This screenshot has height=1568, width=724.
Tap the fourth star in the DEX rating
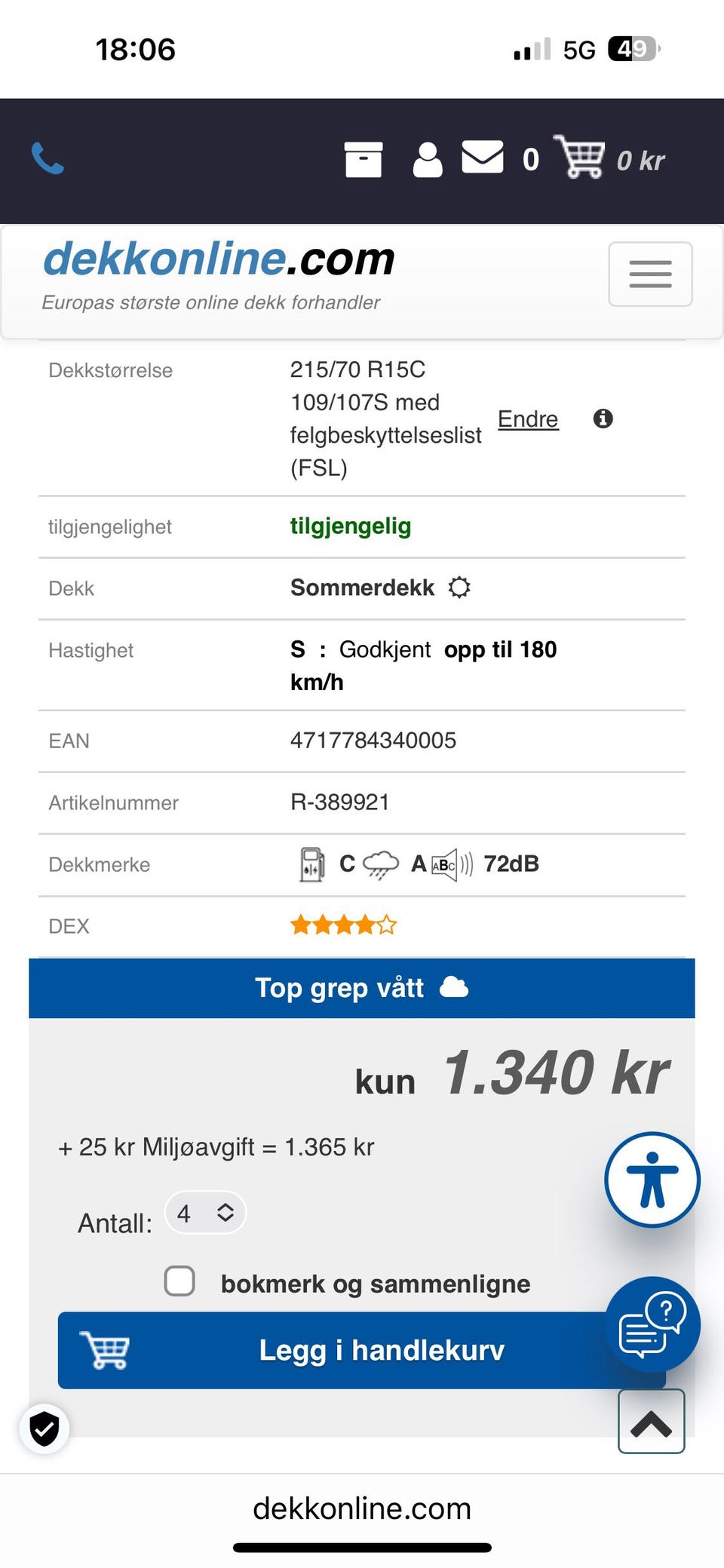(367, 923)
